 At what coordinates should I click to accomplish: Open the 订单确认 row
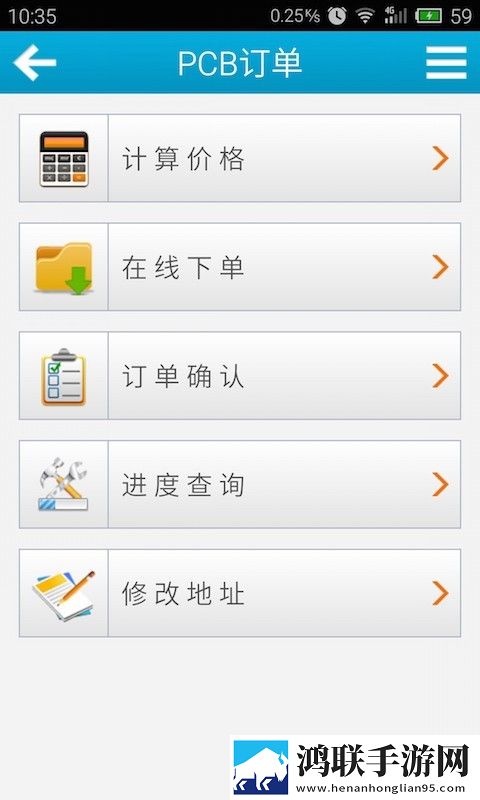pos(240,376)
